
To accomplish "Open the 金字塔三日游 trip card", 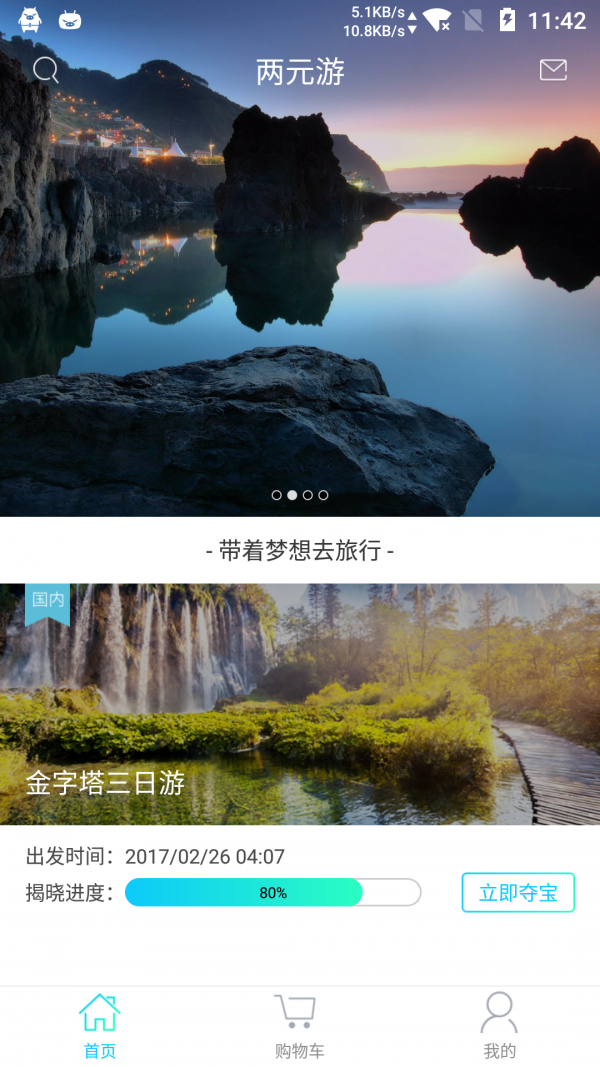I will (x=300, y=704).
